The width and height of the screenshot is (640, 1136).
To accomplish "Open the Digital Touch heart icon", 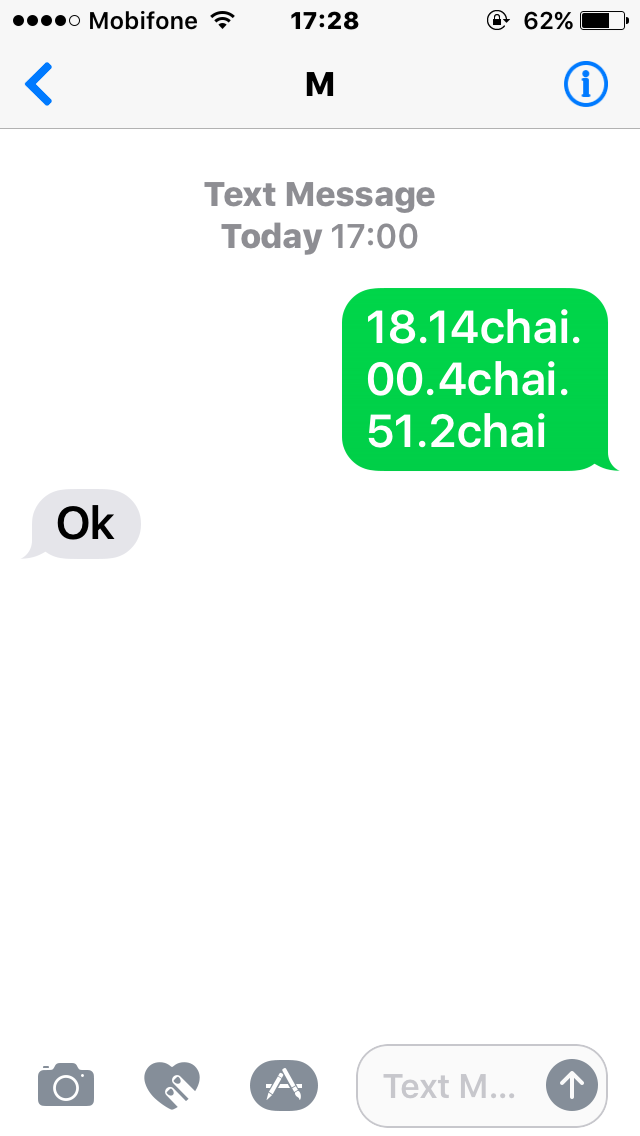I will 173,1085.
